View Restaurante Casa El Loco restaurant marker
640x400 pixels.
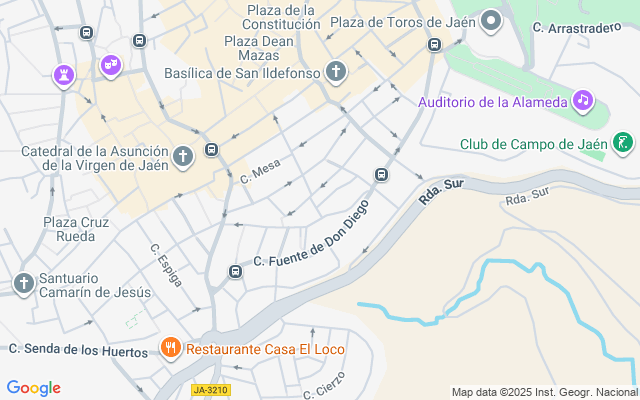point(171,348)
